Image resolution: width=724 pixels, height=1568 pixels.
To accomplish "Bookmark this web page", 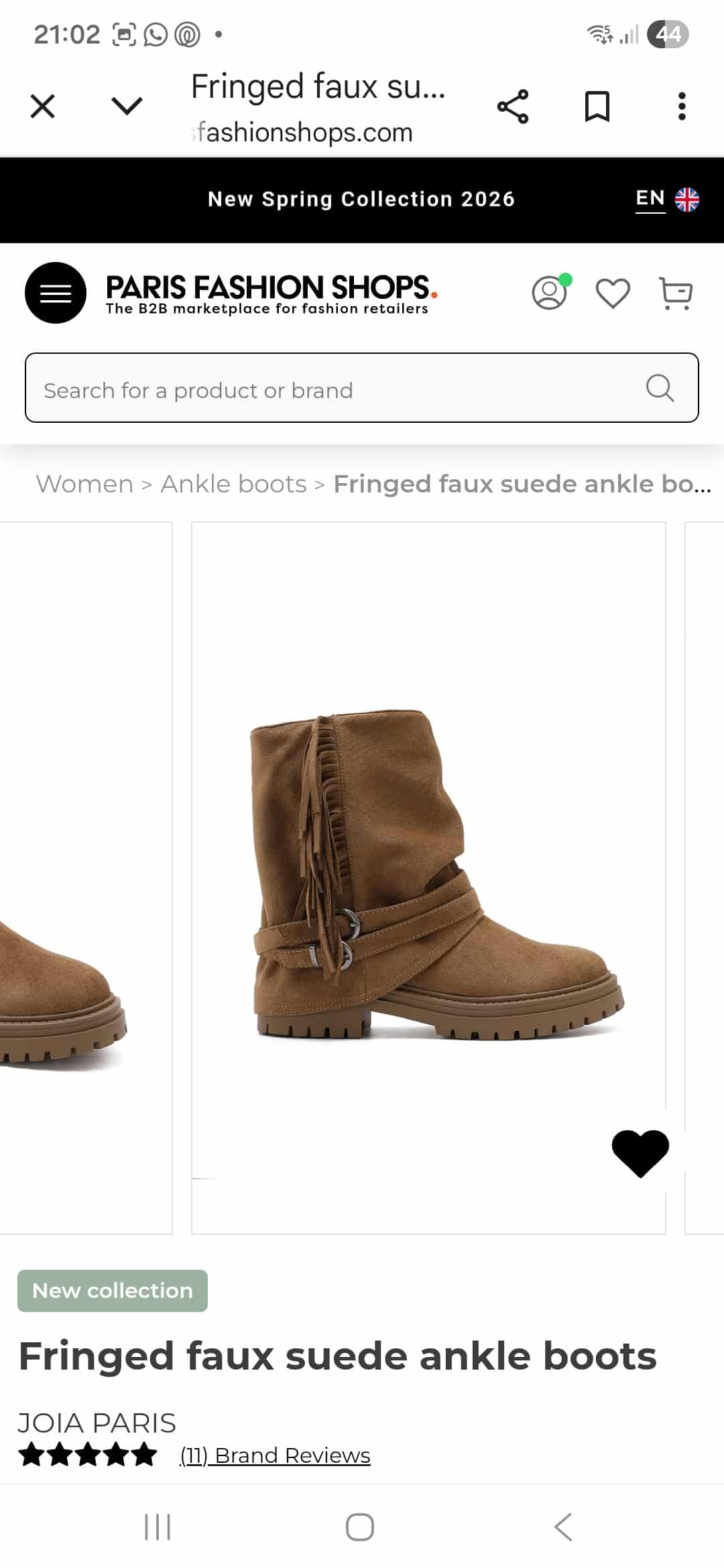I will (x=597, y=107).
